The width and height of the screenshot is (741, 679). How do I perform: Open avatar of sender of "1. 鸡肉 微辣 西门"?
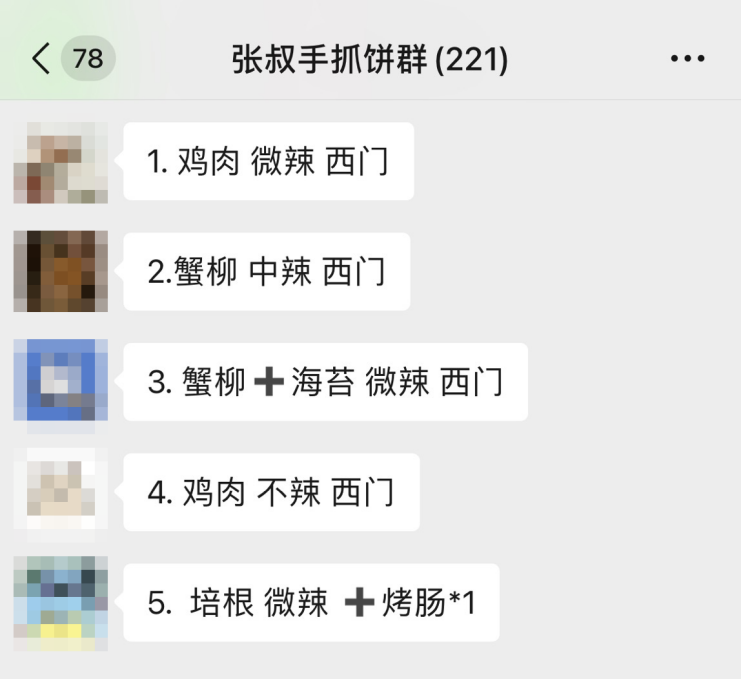tap(60, 162)
